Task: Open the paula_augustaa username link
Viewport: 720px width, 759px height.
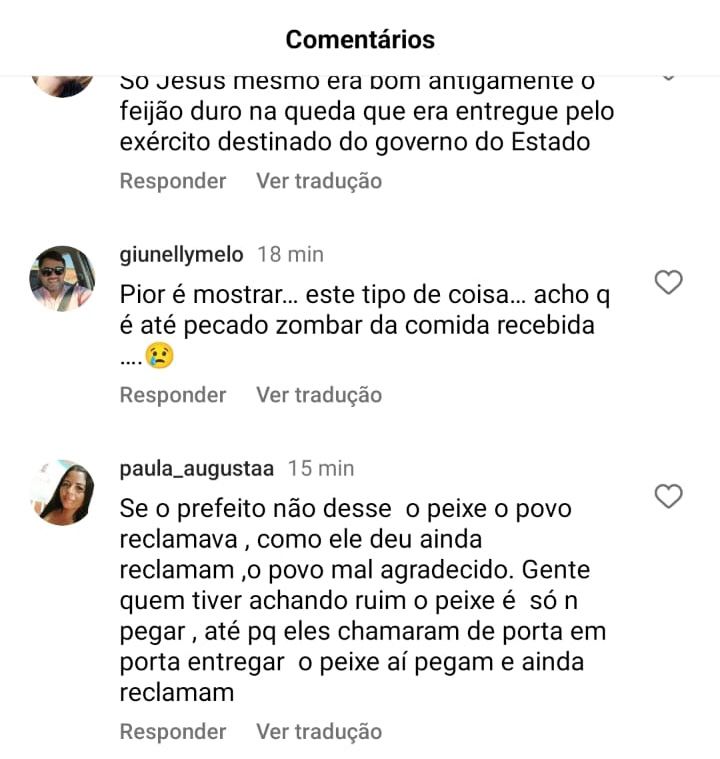Action: (196, 468)
